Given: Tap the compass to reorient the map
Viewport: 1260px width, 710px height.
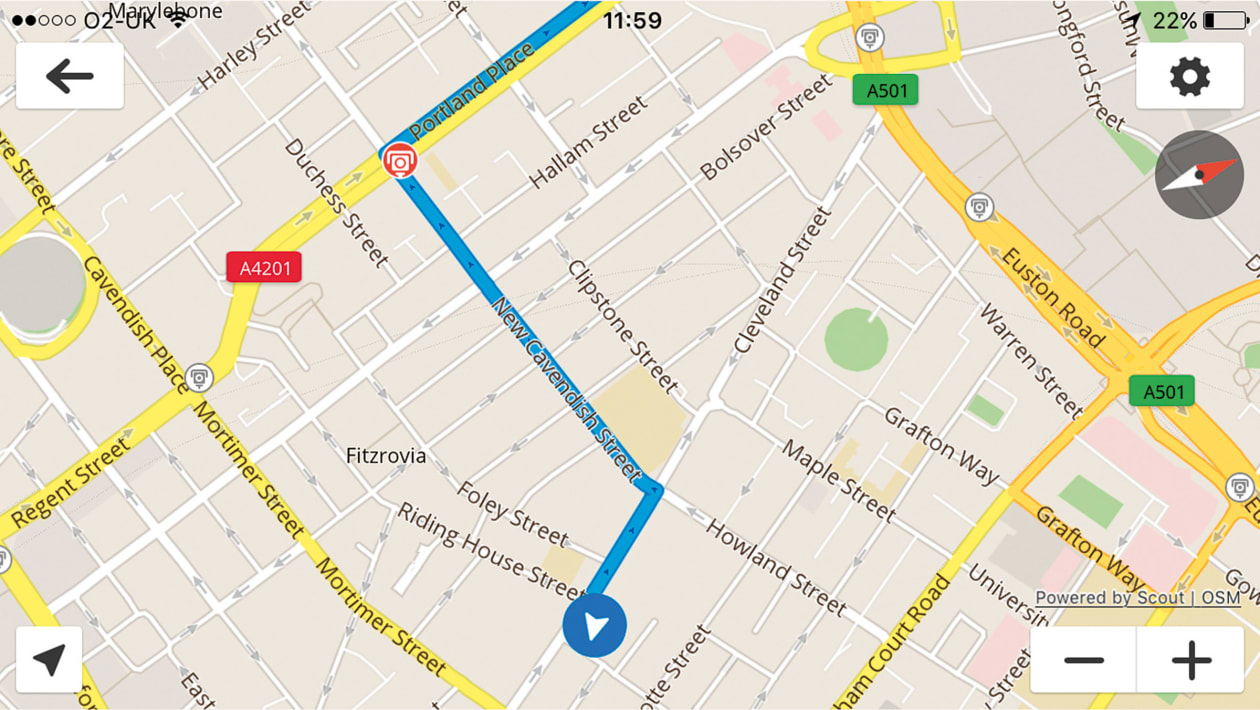Looking at the screenshot, I should (x=1199, y=175).
